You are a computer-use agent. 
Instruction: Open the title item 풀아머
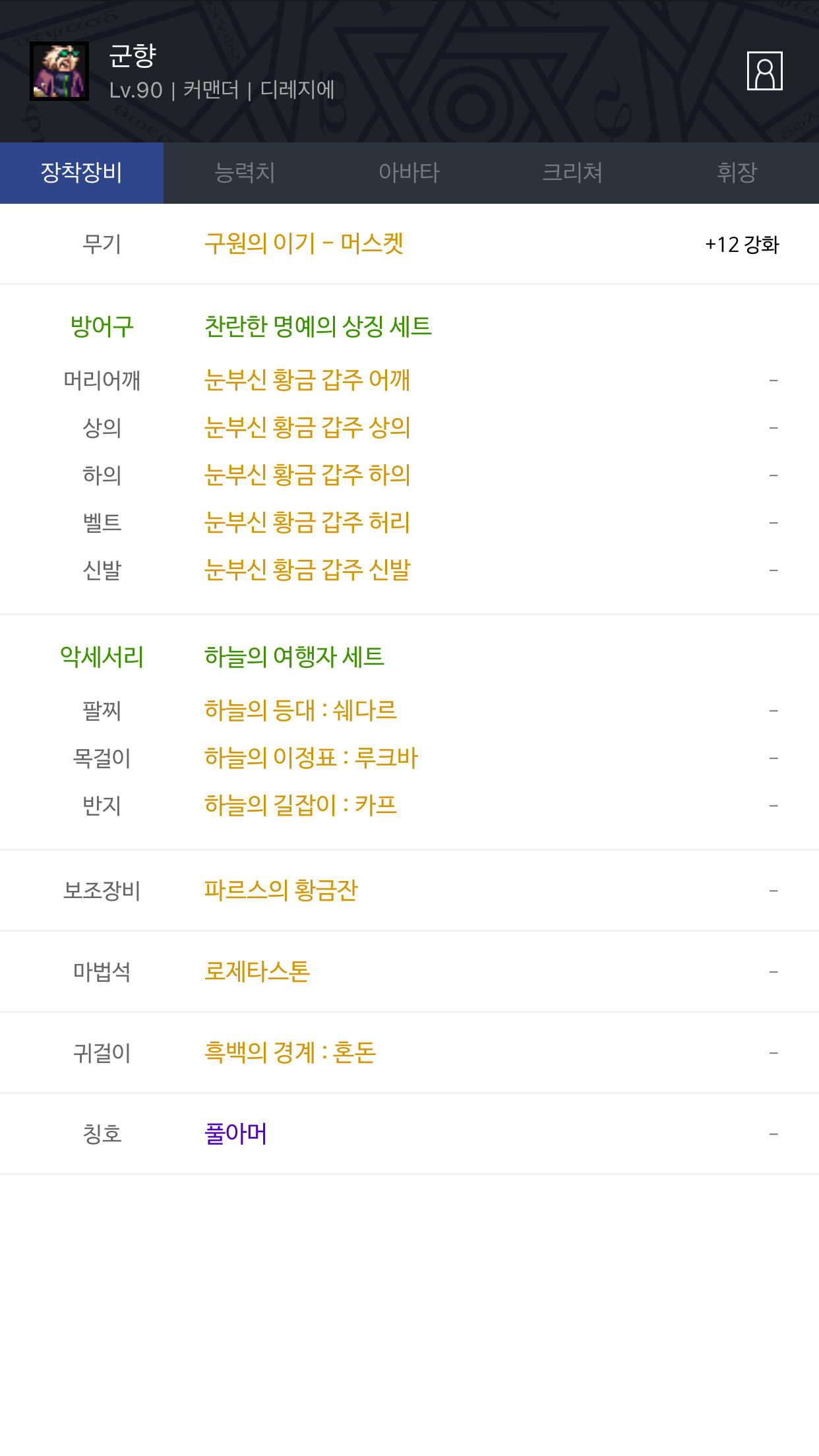(x=235, y=1134)
